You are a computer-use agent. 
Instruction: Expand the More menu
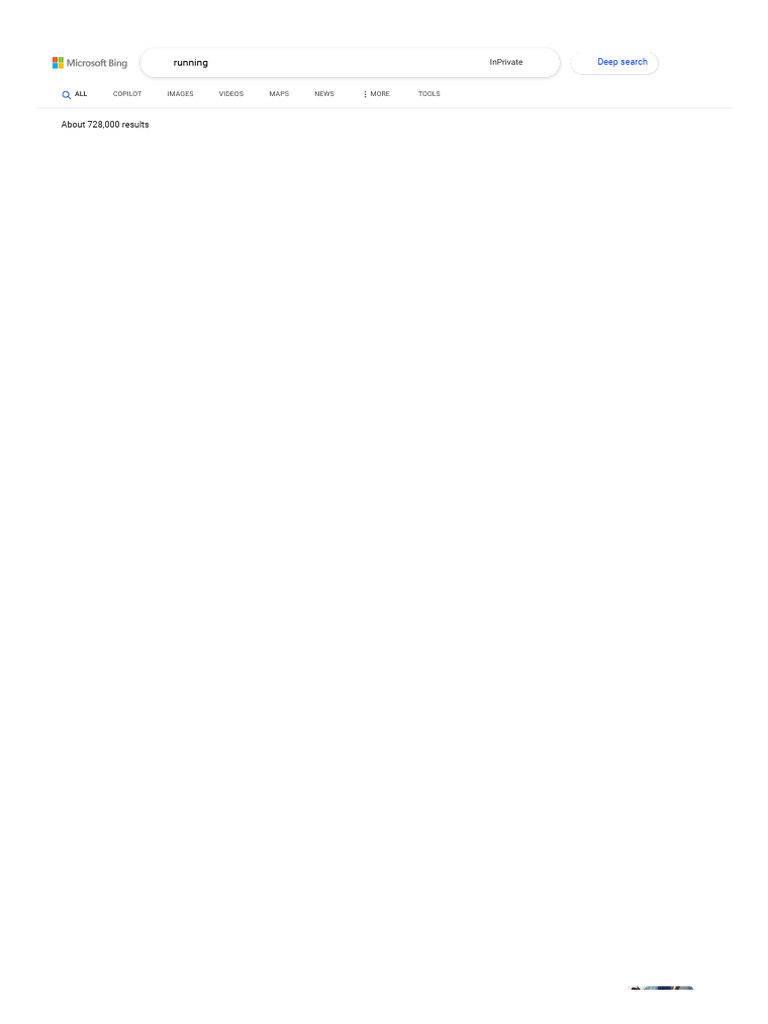[x=376, y=94]
